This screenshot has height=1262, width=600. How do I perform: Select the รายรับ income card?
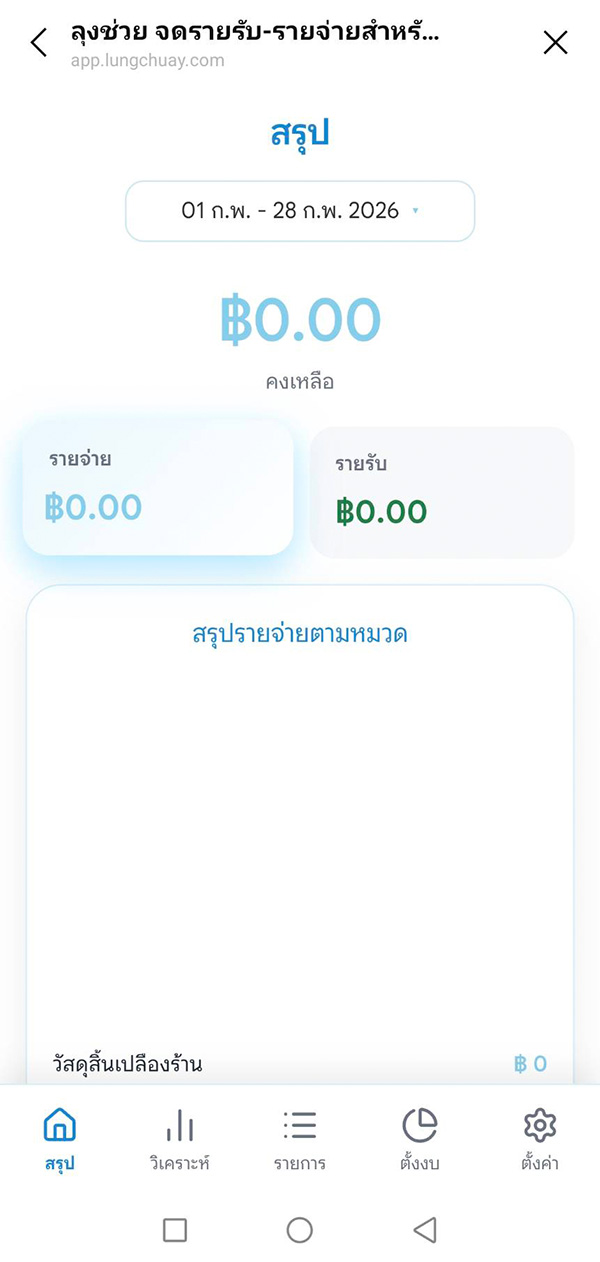coord(442,492)
